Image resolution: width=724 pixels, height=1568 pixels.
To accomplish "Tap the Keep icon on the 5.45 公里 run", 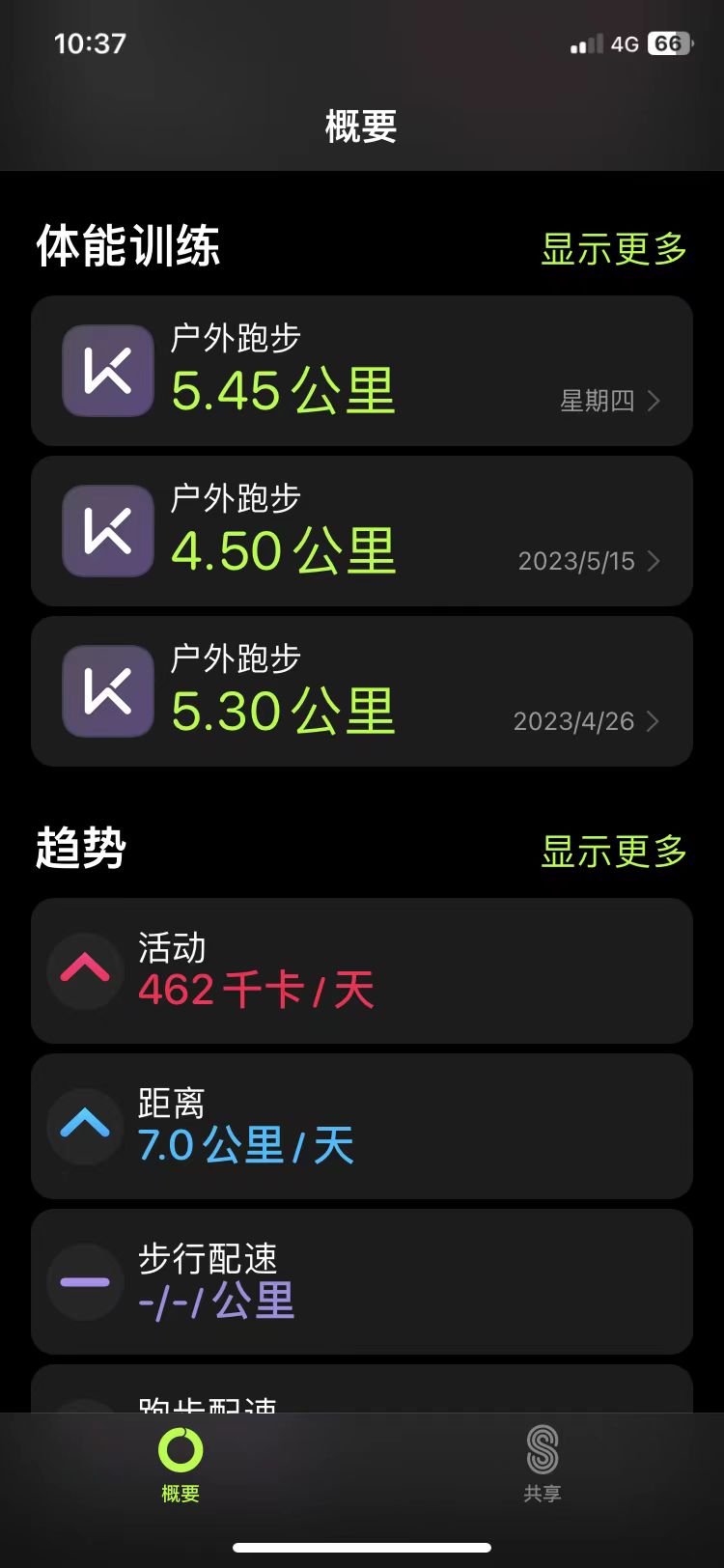I will (106, 370).
